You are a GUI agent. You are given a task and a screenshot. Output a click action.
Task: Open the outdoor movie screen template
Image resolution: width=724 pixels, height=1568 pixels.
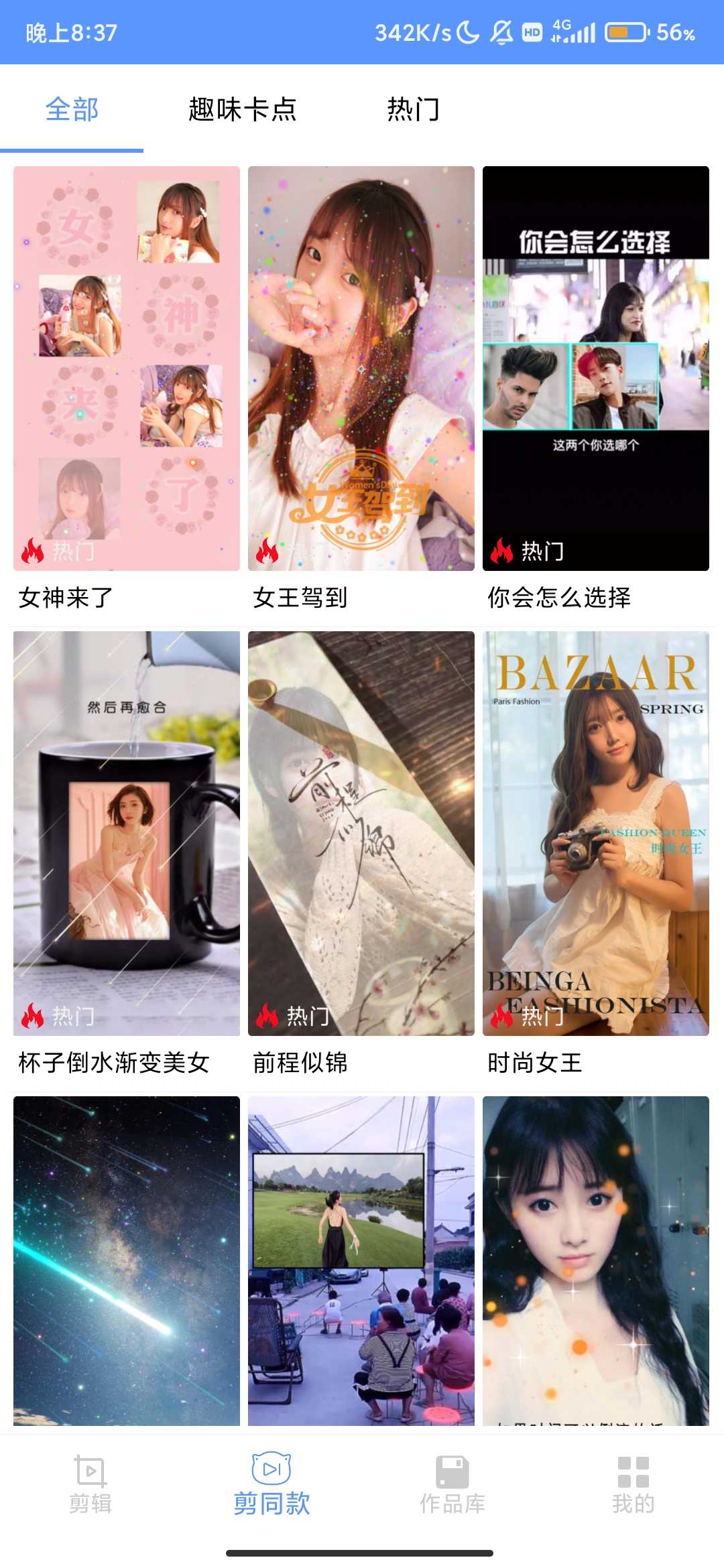click(x=361, y=1260)
